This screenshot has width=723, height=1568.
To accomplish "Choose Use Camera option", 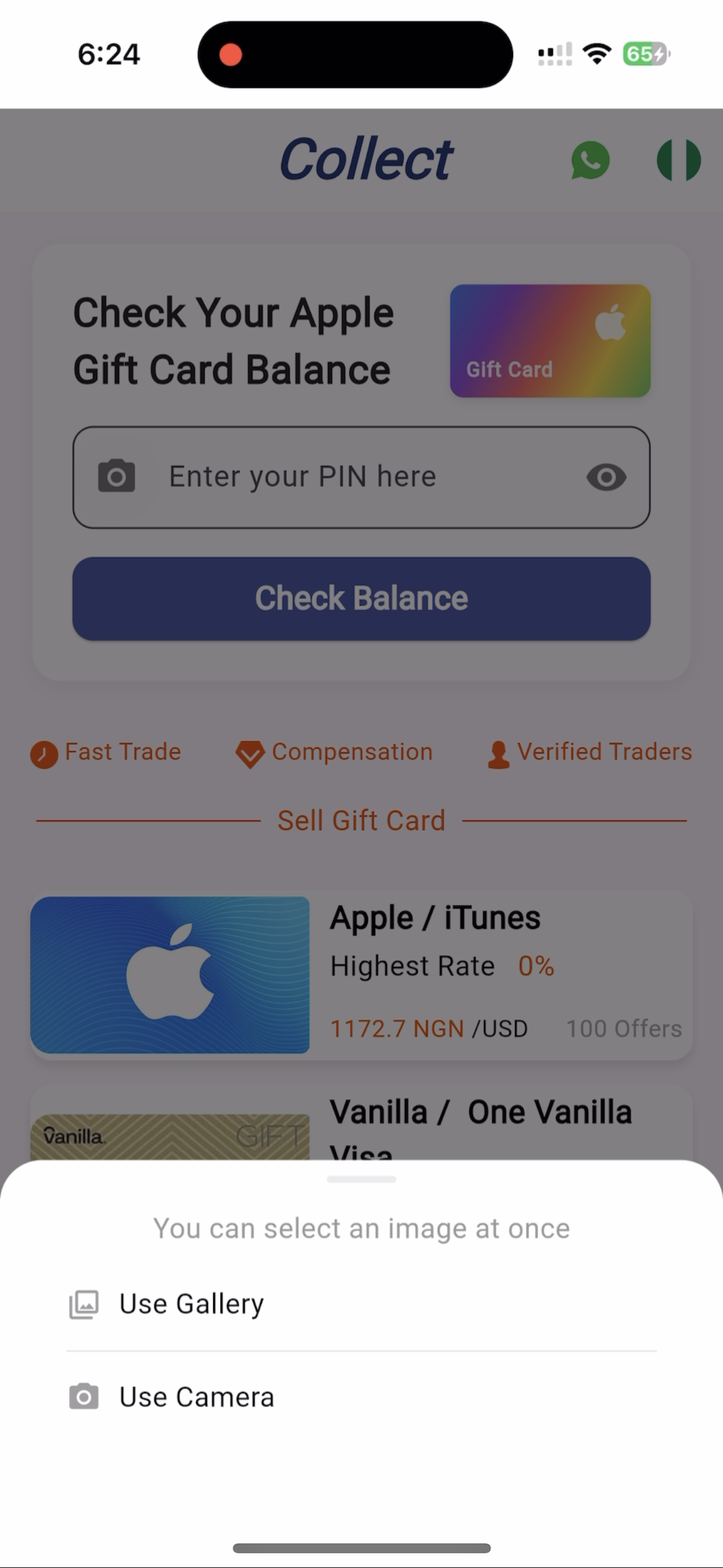I will coord(196,1397).
